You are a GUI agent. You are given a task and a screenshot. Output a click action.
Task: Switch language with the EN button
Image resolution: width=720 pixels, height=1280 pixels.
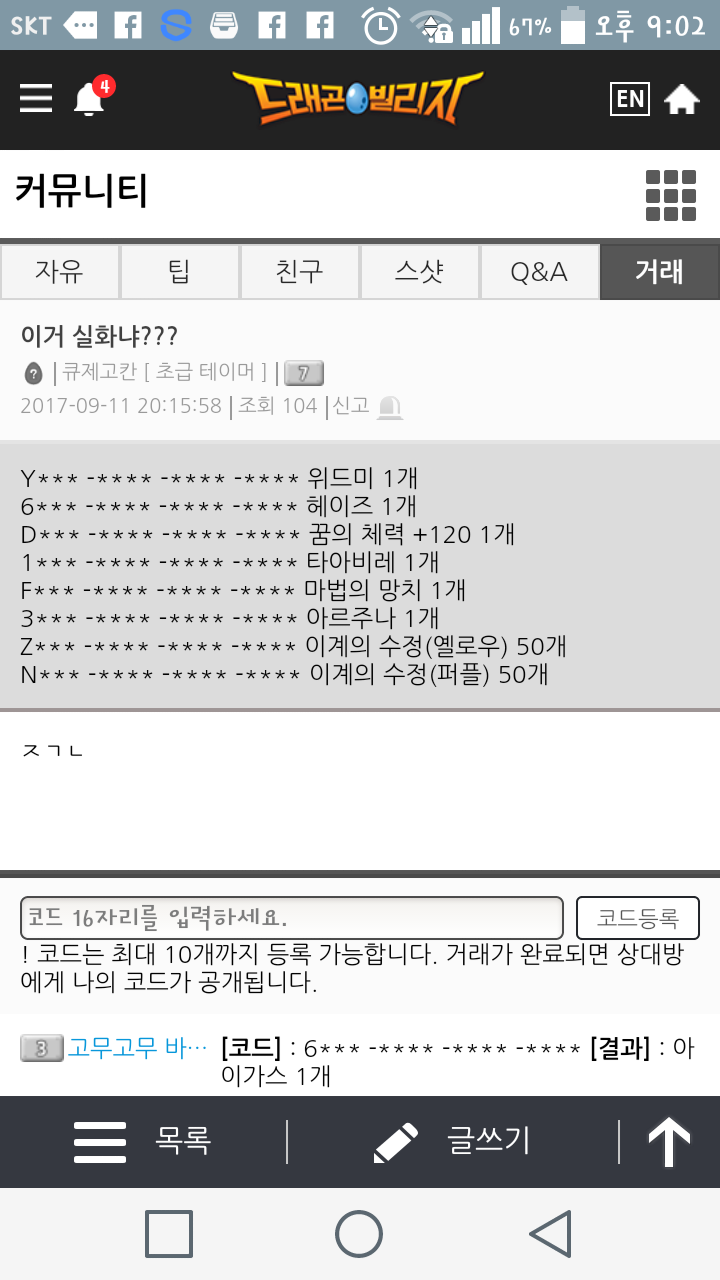pyautogui.click(x=630, y=98)
